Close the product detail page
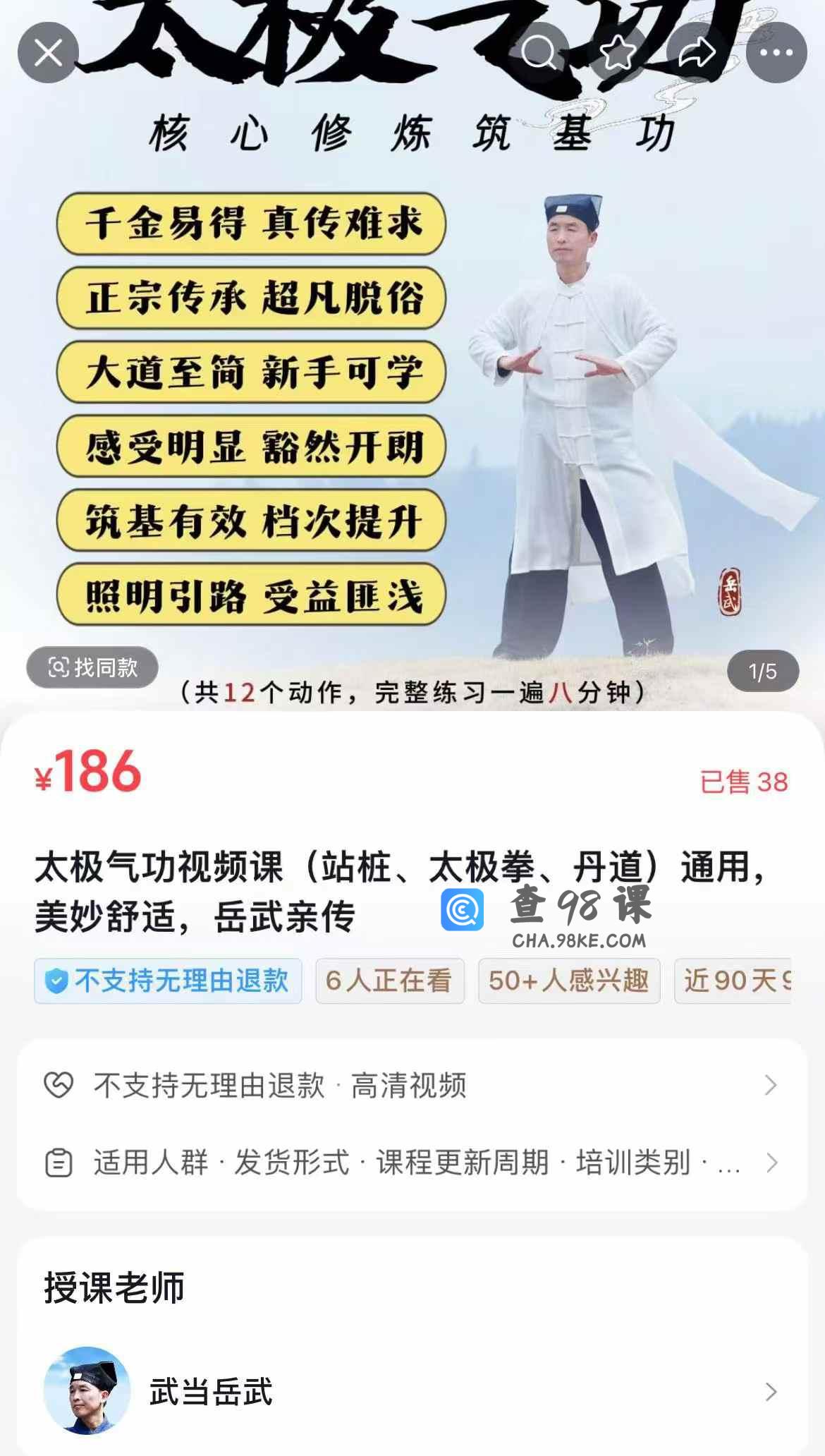The image size is (825, 1456). click(x=48, y=53)
